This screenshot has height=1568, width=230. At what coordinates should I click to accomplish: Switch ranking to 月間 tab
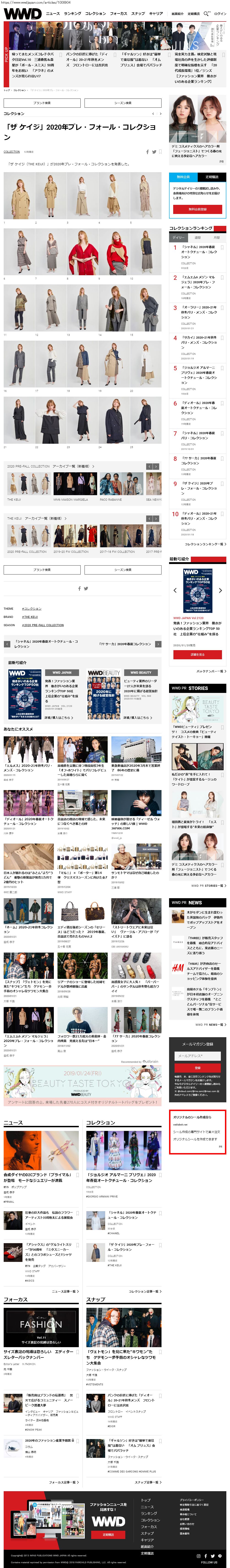click(216, 237)
